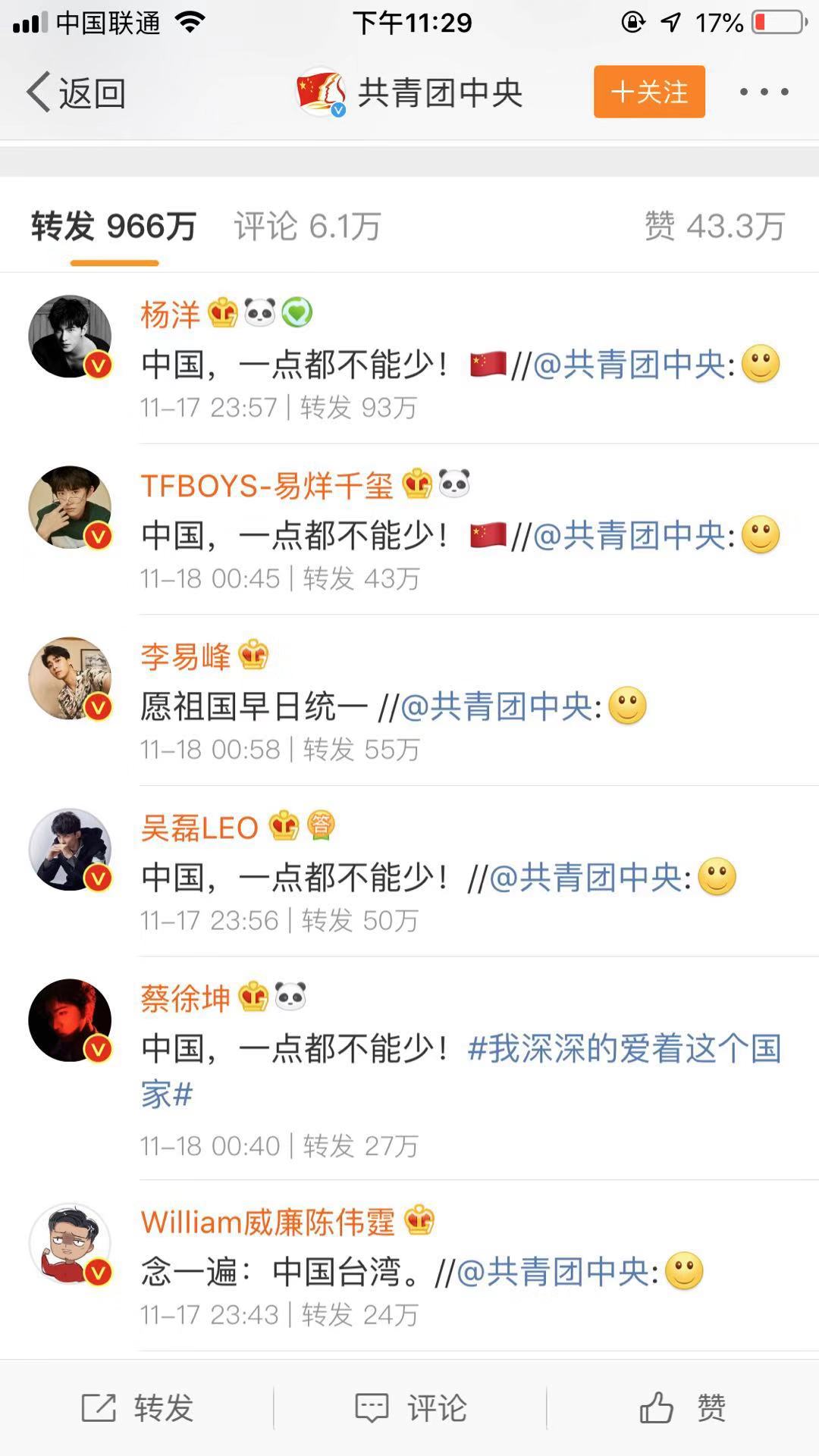Viewport: 819px width, 1456px height.
Task: Go back using the 返回 button
Action: coord(76,92)
